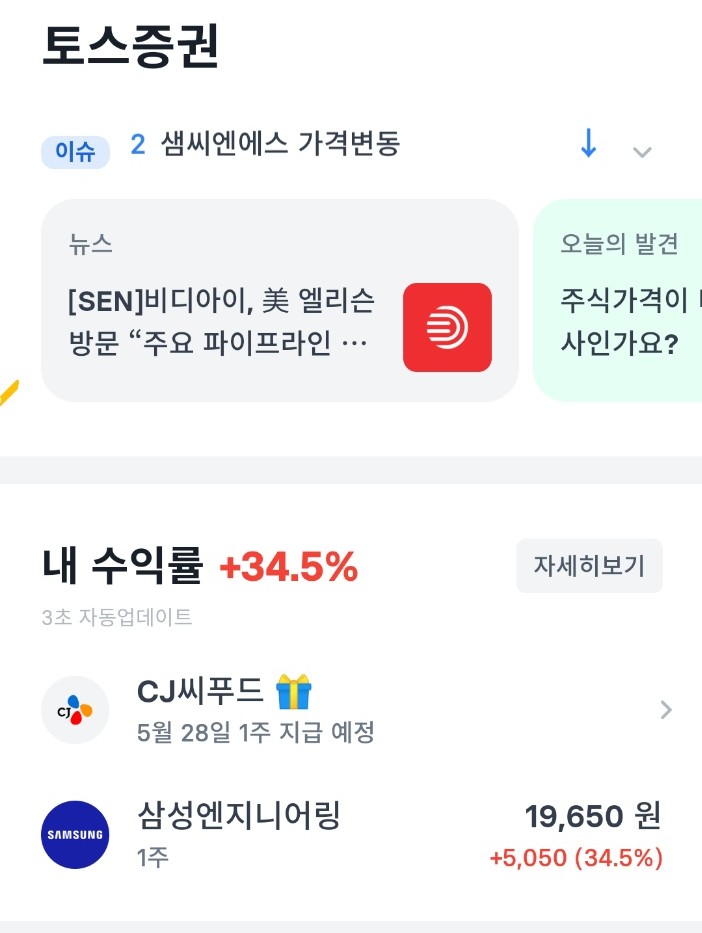Open the 샘씨엔에스 가격변동 issue
The width and height of the screenshot is (702, 933).
point(280,145)
